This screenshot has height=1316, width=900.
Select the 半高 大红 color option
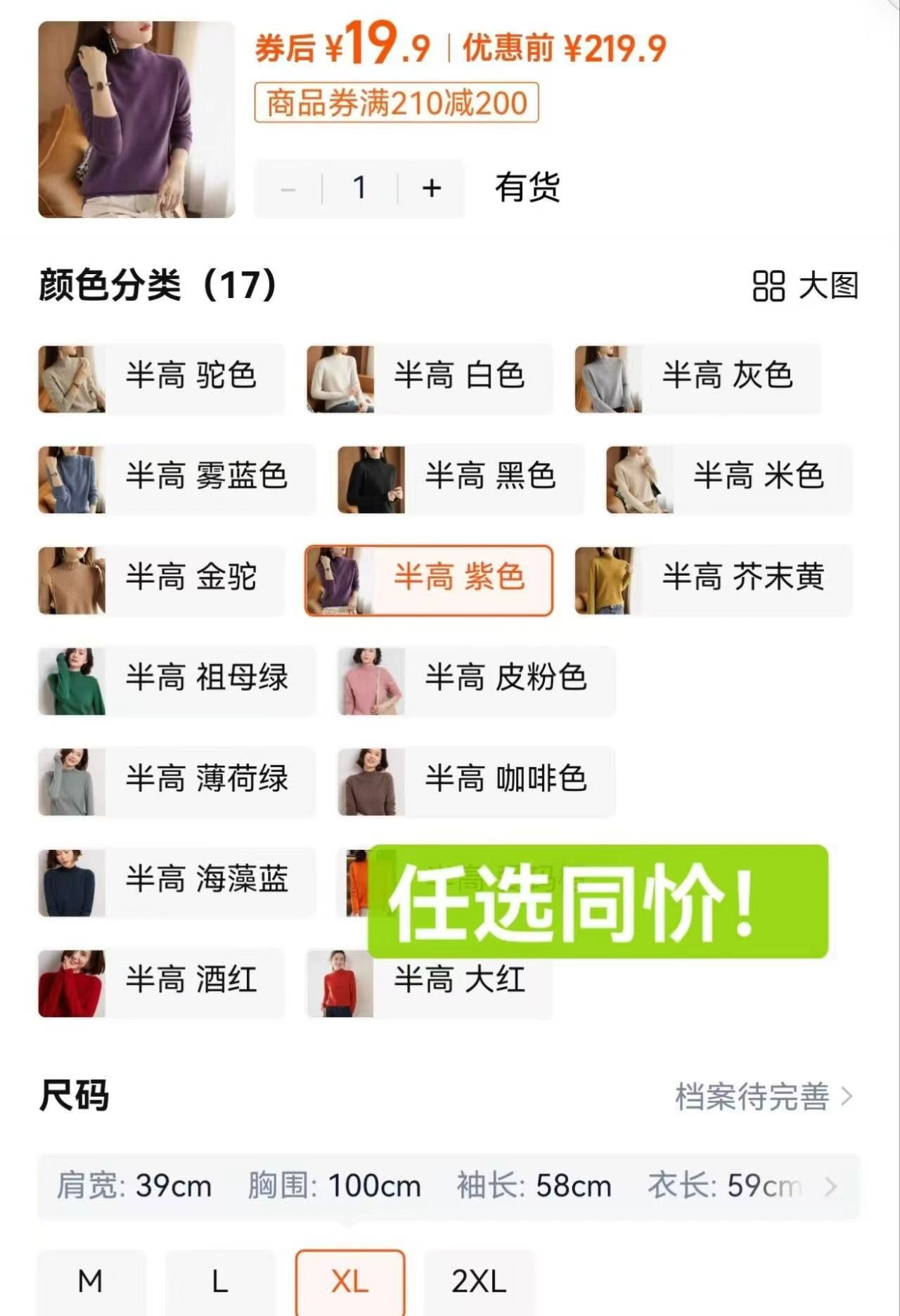[429, 984]
